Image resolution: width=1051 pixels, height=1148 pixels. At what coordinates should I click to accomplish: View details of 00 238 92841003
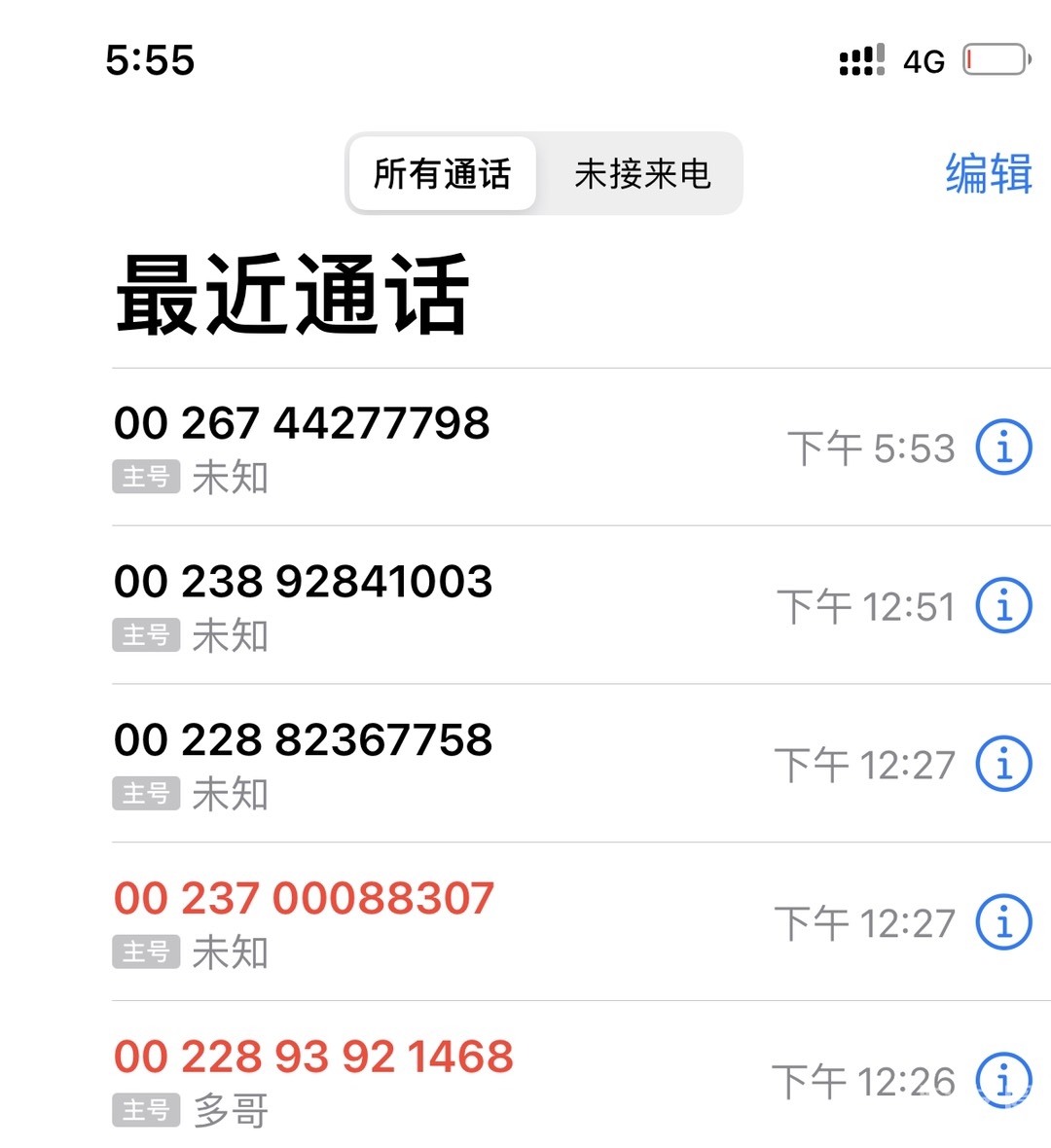pyautogui.click(x=1003, y=605)
